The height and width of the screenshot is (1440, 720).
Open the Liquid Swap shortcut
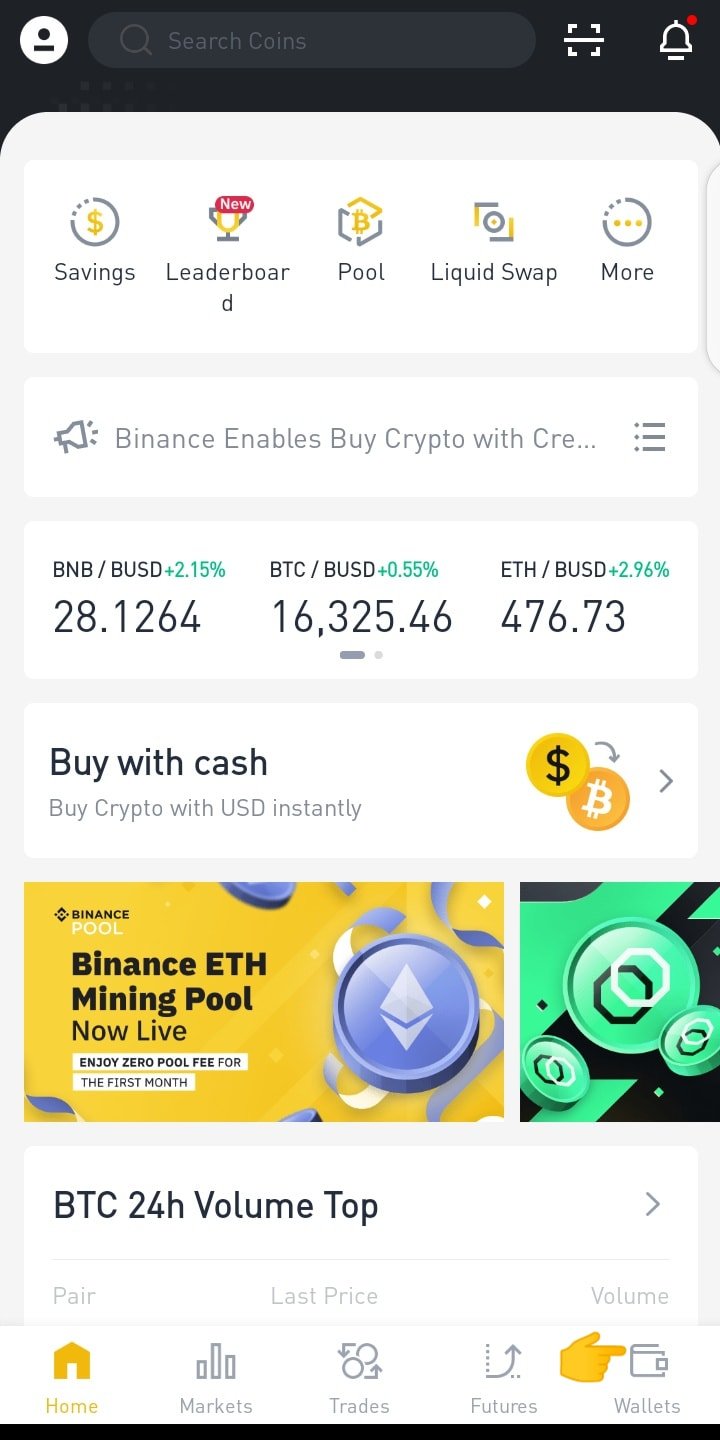pyautogui.click(x=494, y=242)
